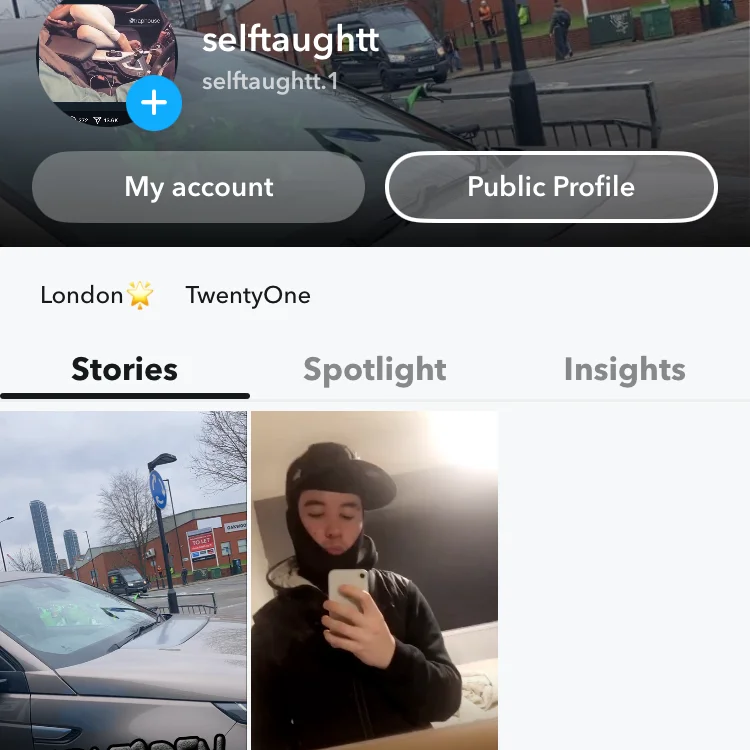Screen dimensions: 750x750
Task: Select the Stories tab
Action: click(124, 370)
